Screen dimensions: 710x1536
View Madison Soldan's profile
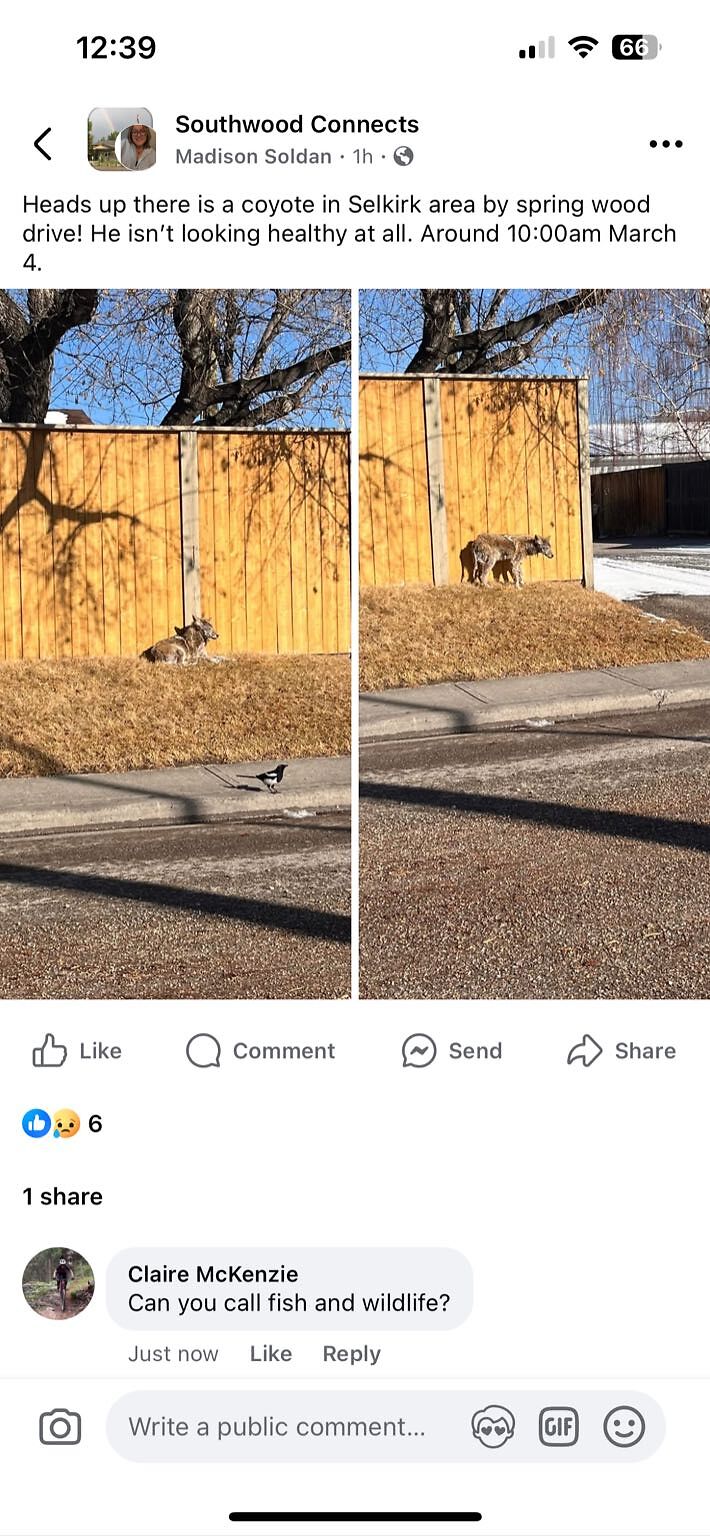[x=253, y=156]
